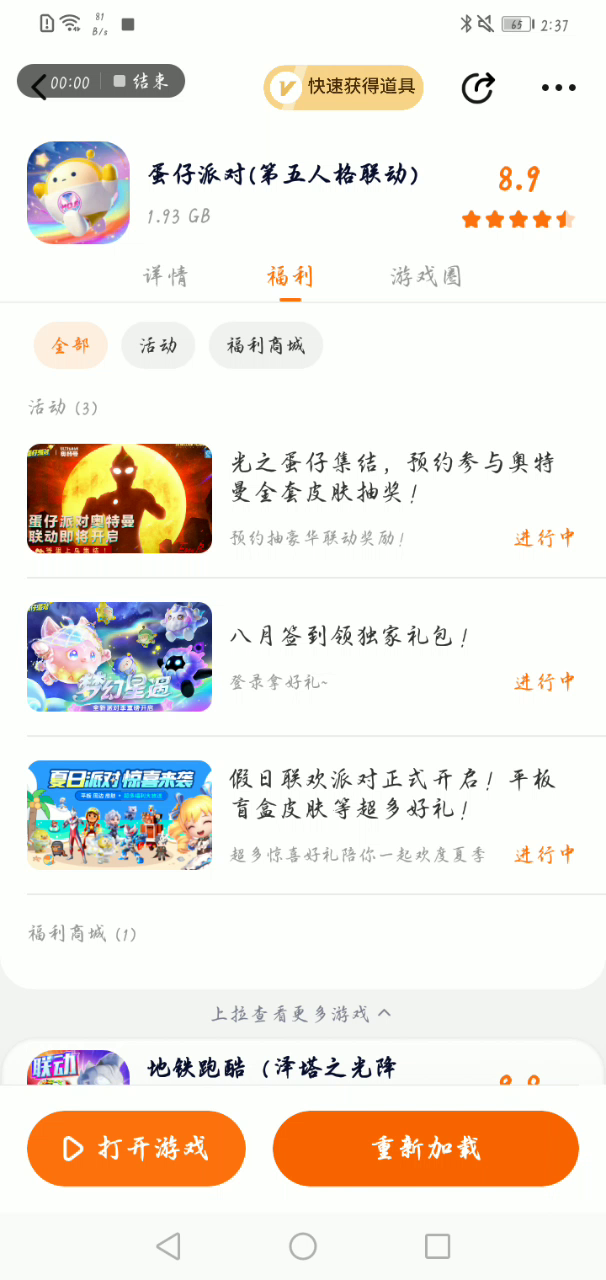Open the three-dot overflow menu
The image size is (606, 1280).
(558, 88)
